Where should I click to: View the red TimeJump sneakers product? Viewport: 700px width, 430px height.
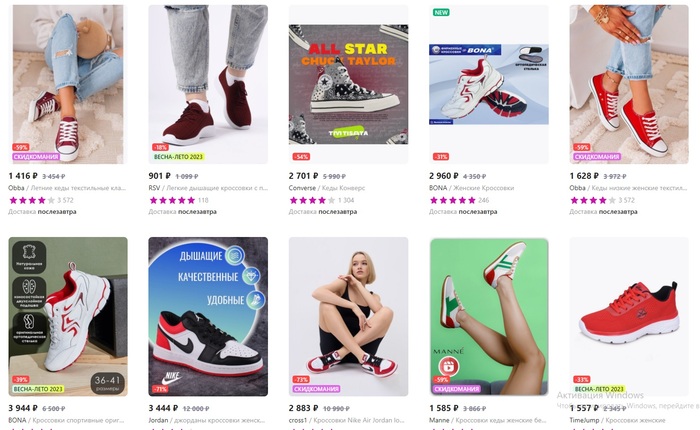[x=628, y=315]
